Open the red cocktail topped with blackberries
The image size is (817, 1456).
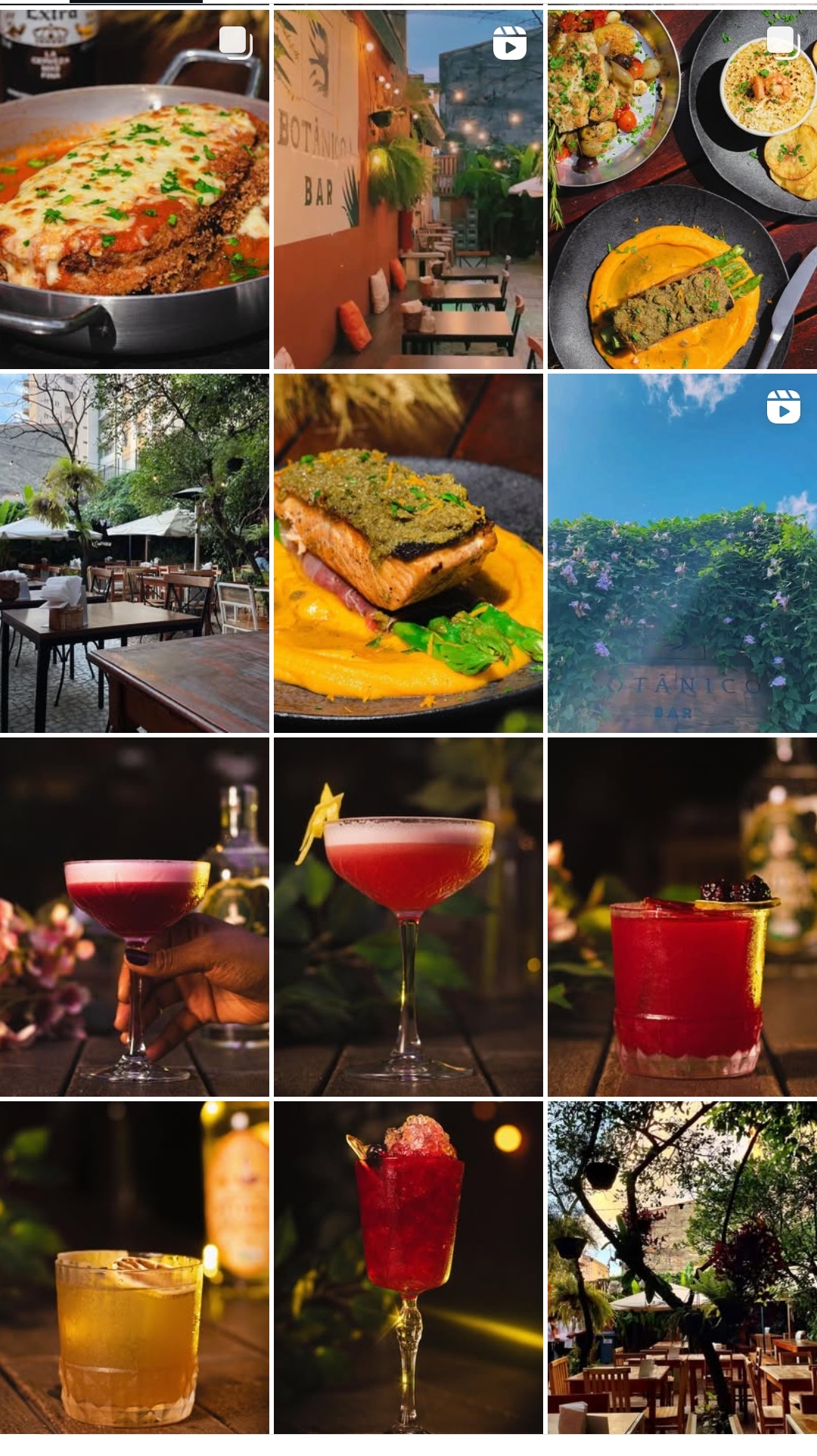tap(682, 917)
